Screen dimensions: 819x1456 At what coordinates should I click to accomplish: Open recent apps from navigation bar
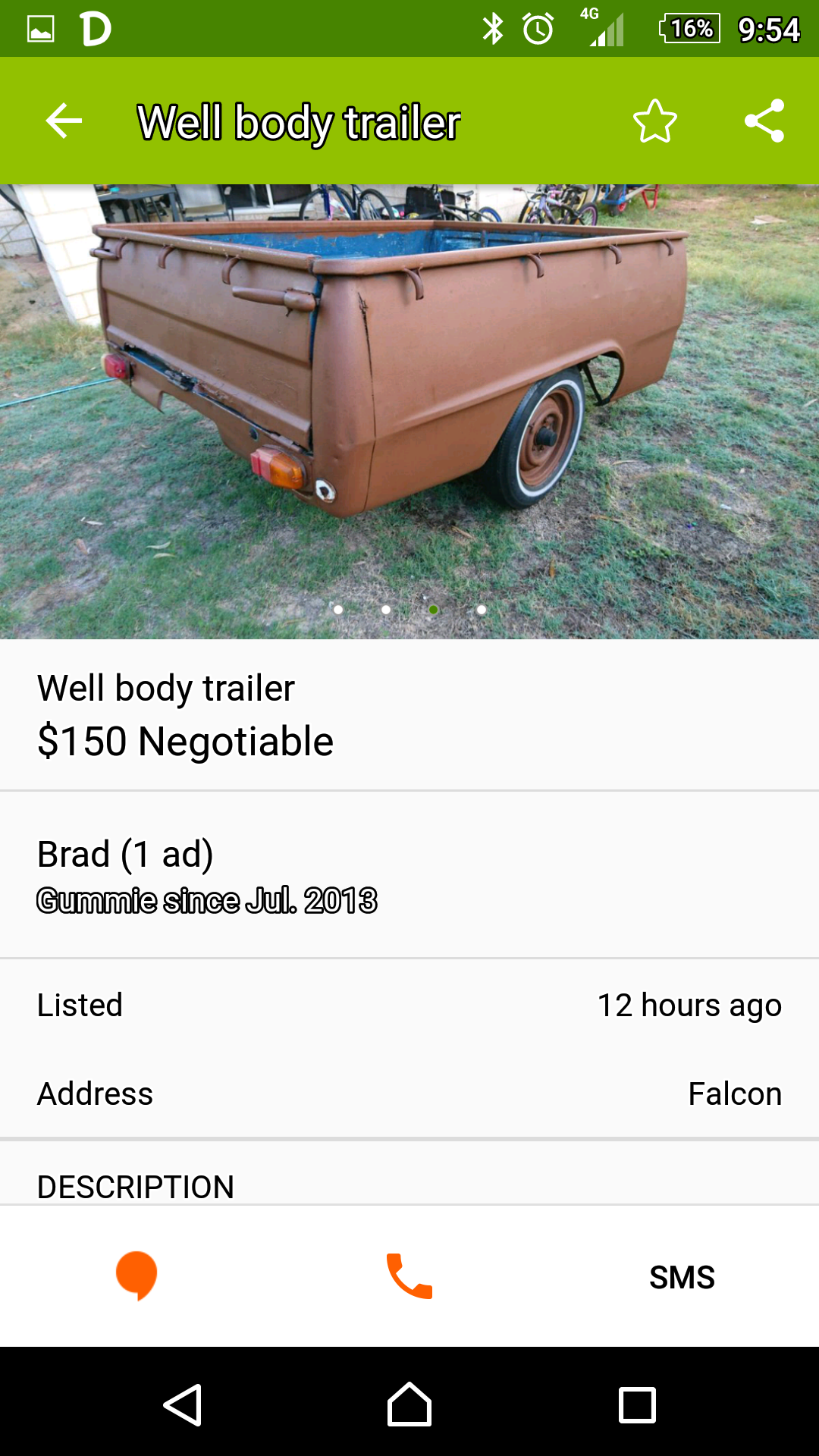[x=637, y=1404]
